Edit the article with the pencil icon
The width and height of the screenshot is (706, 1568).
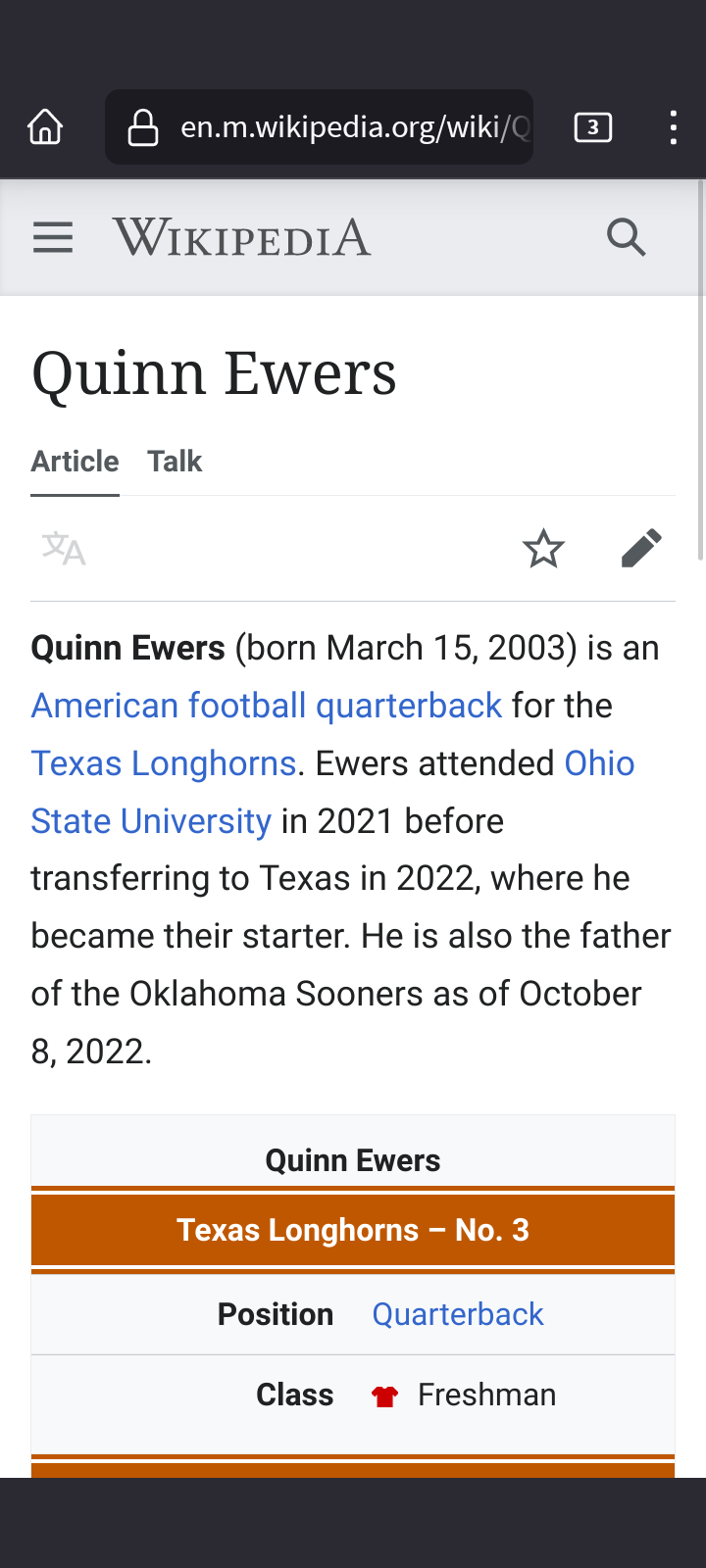641,549
